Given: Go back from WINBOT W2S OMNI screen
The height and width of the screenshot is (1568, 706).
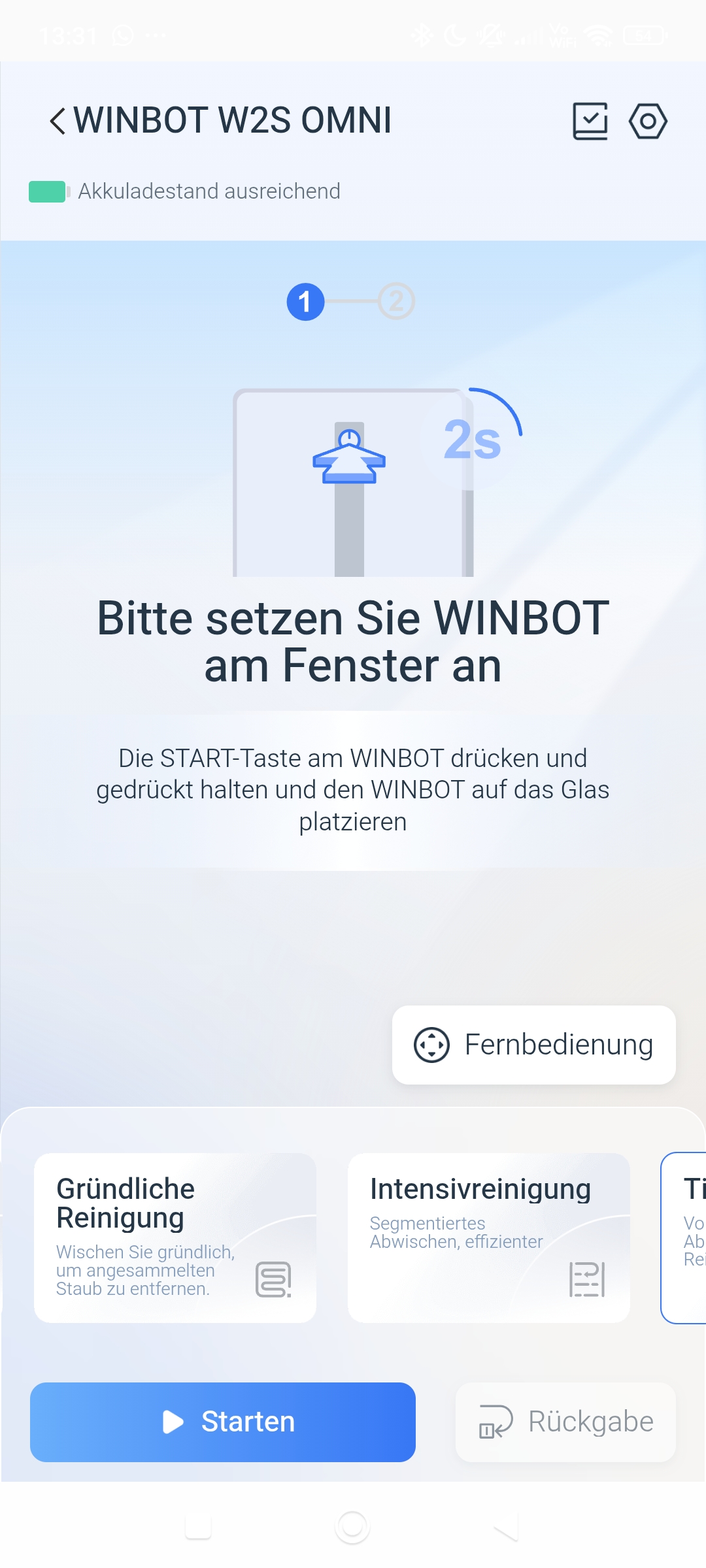Looking at the screenshot, I should [x=58, y=121].
